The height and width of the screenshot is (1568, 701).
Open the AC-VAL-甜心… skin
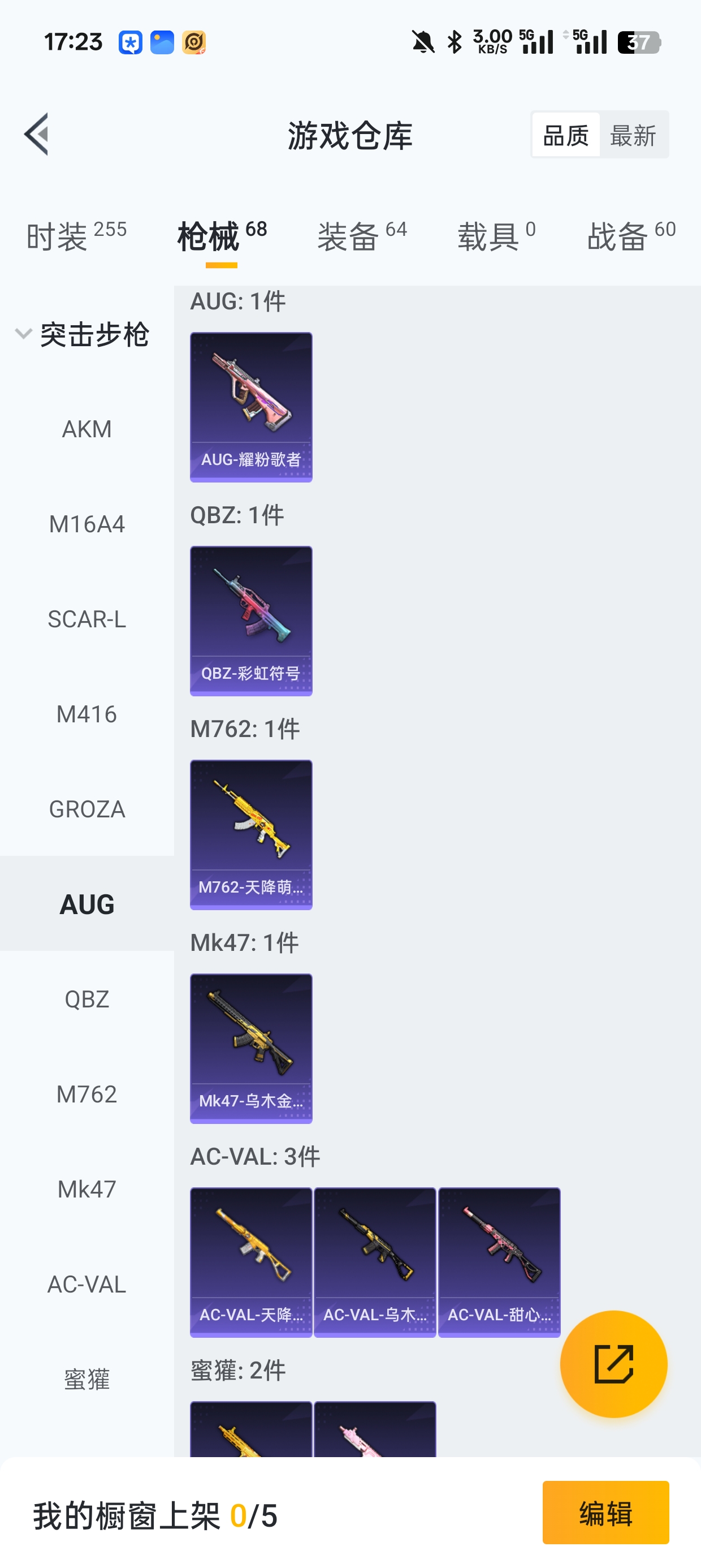tap(499, 1261)
